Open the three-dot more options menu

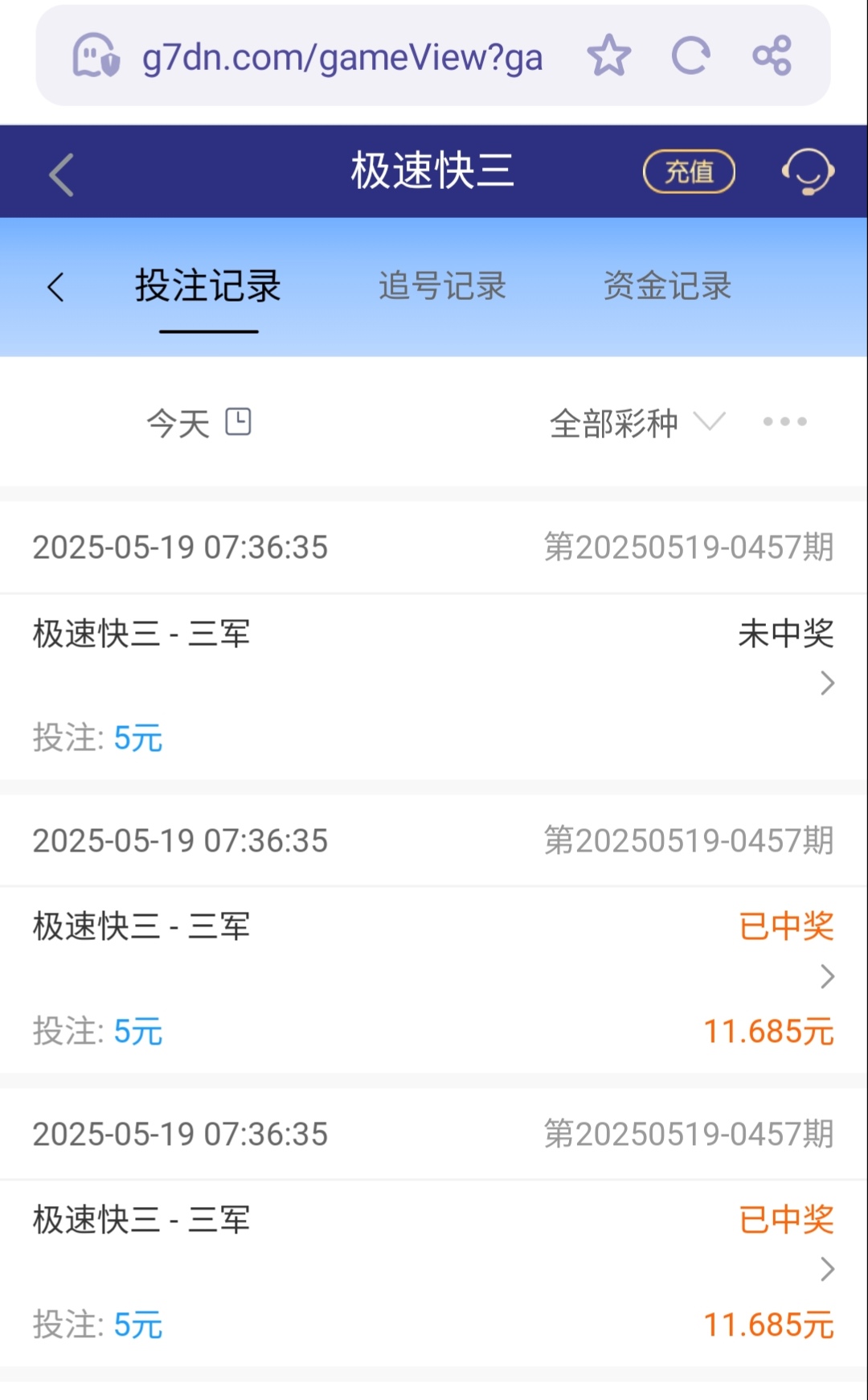[784, 421]
